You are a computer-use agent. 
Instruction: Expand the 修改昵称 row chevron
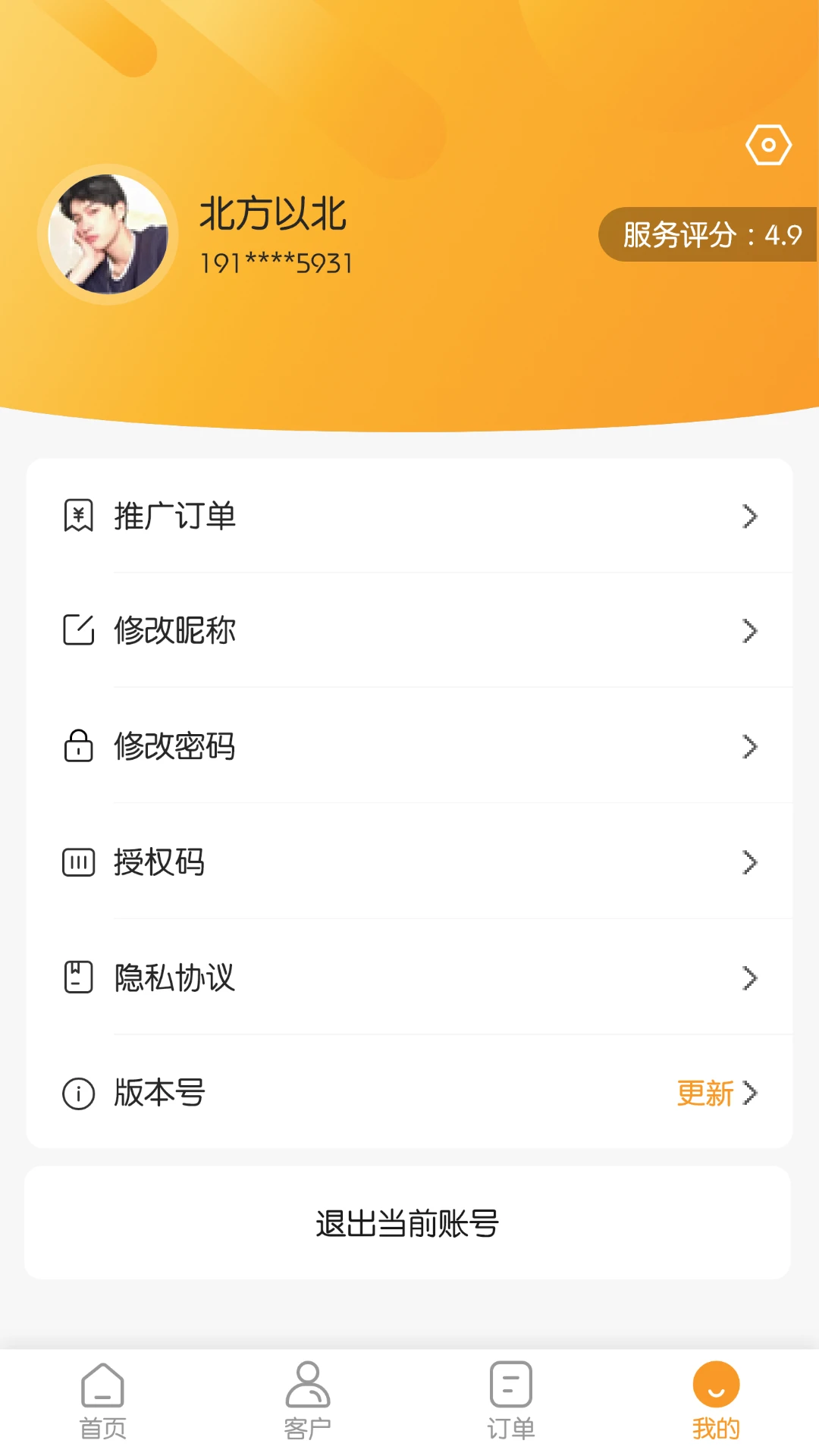click(x=751, y=631)
